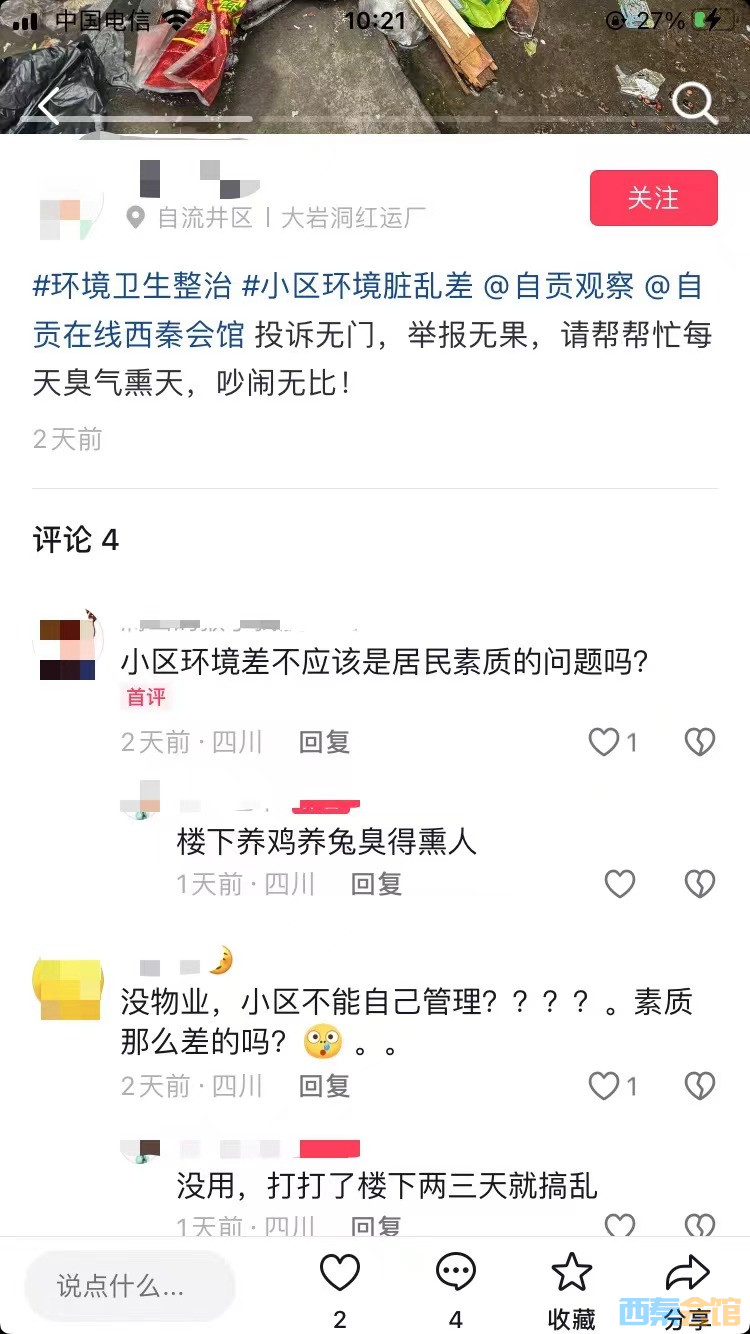Viewport: 750px width, 1334px height.
Task: Open the @自贡观察 mention
Action: coord(558,286)
